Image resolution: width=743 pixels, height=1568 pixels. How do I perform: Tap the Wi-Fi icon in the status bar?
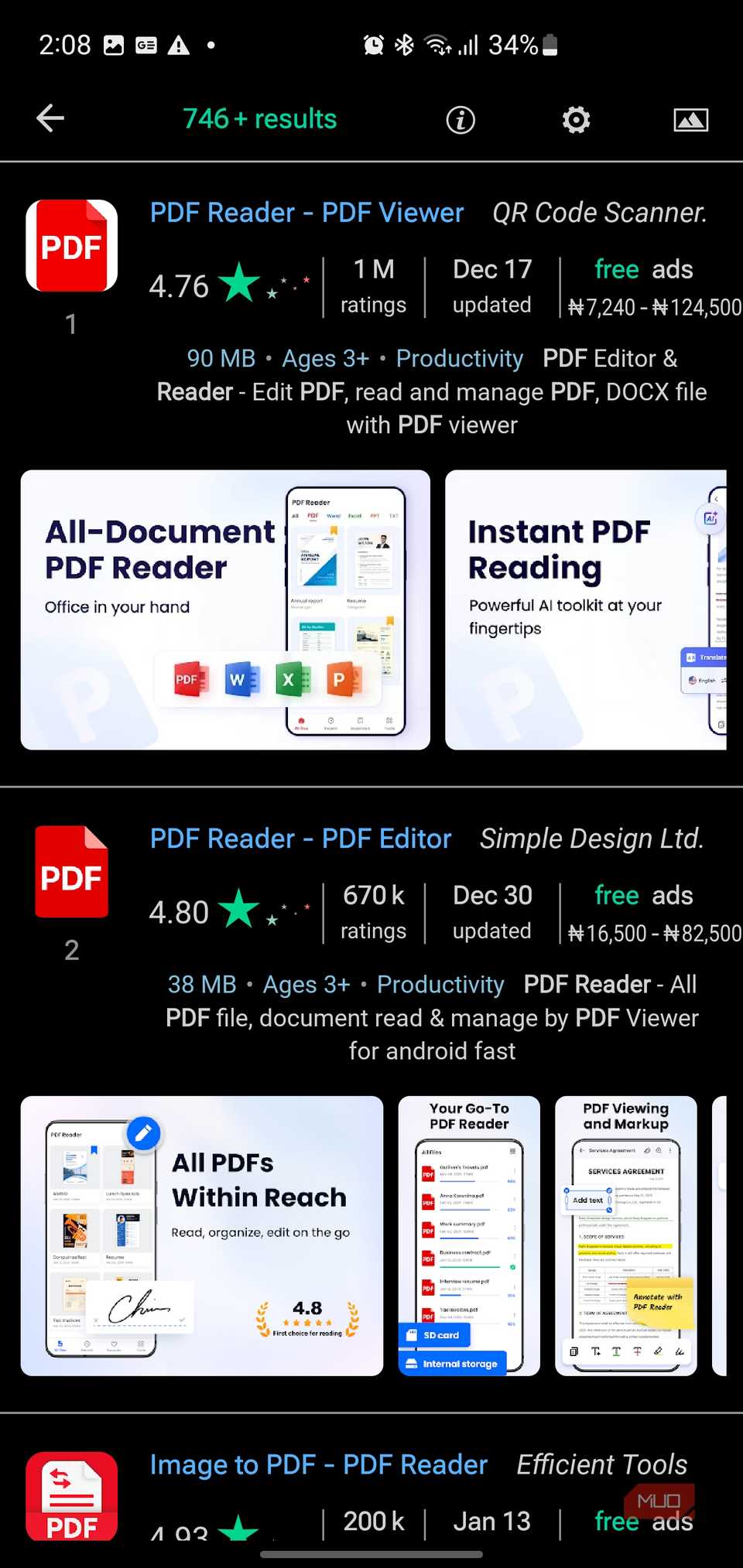(x=438, y=44)
